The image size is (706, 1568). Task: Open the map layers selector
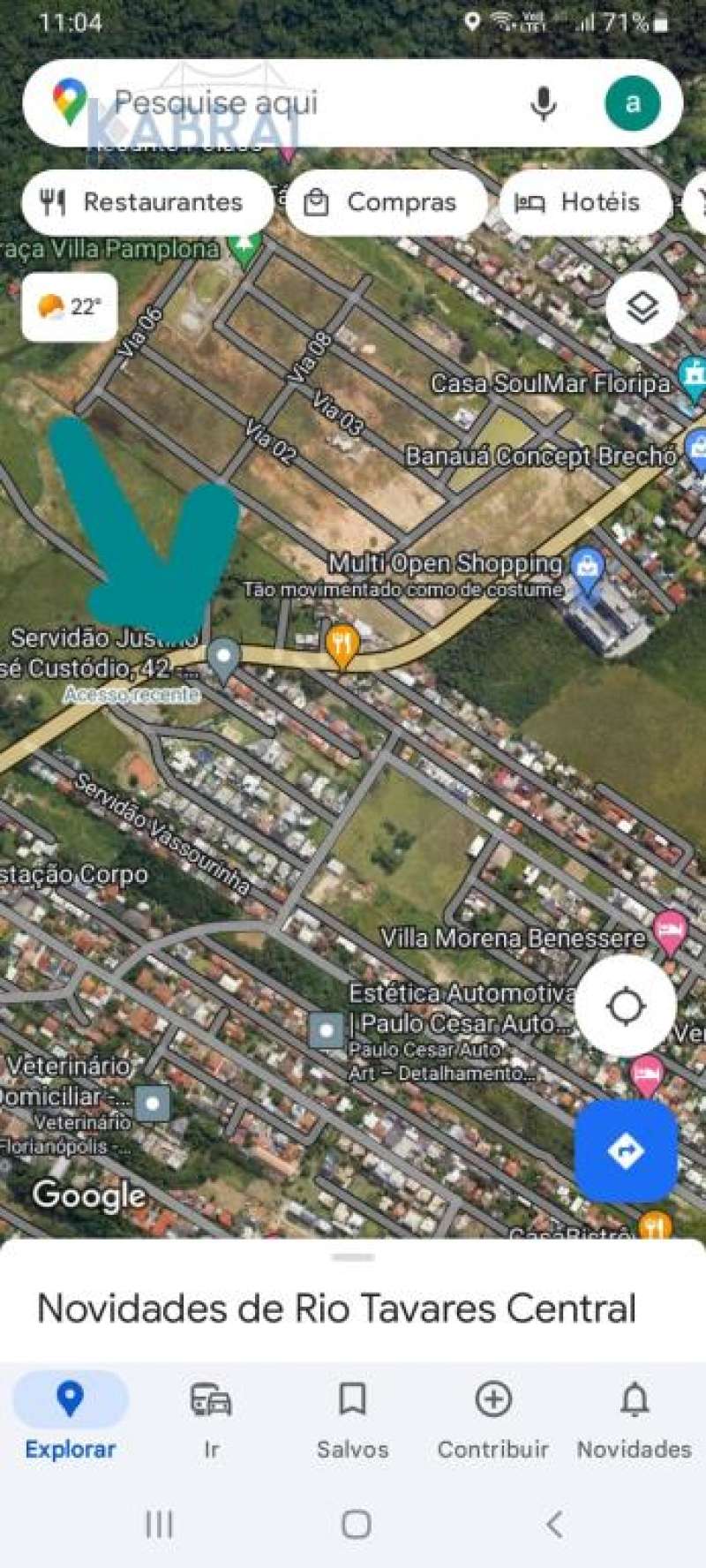[x=642, y=308]
